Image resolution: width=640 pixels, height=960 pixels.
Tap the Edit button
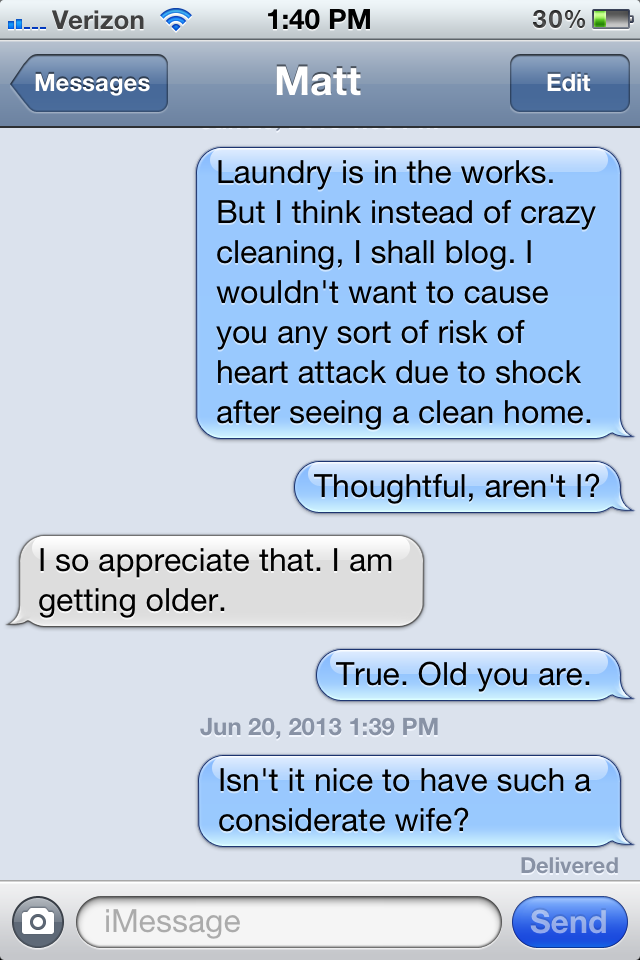pyautogui.click(x=568, y=84)
